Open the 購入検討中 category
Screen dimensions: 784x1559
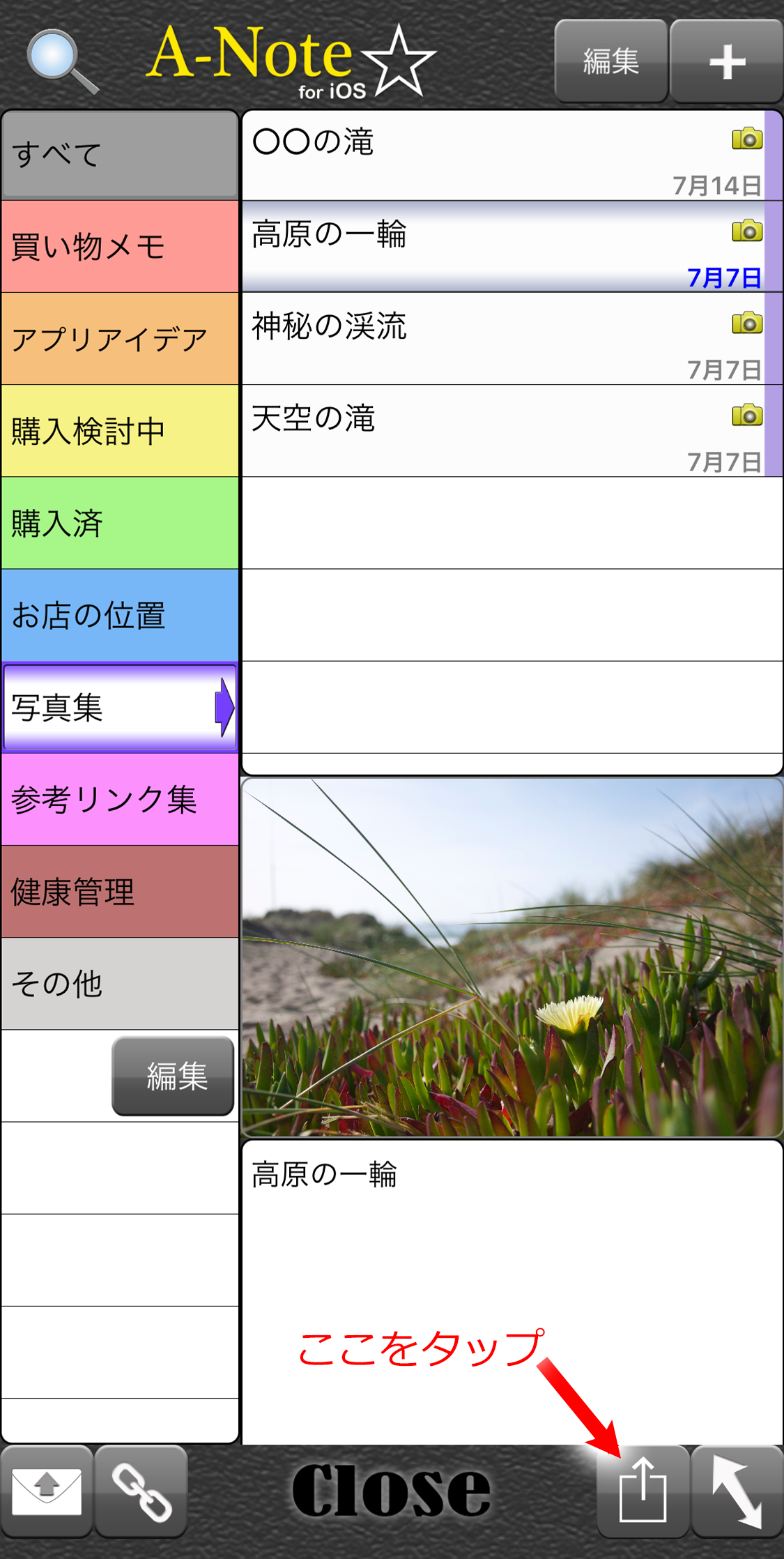(x=120, y=431)
